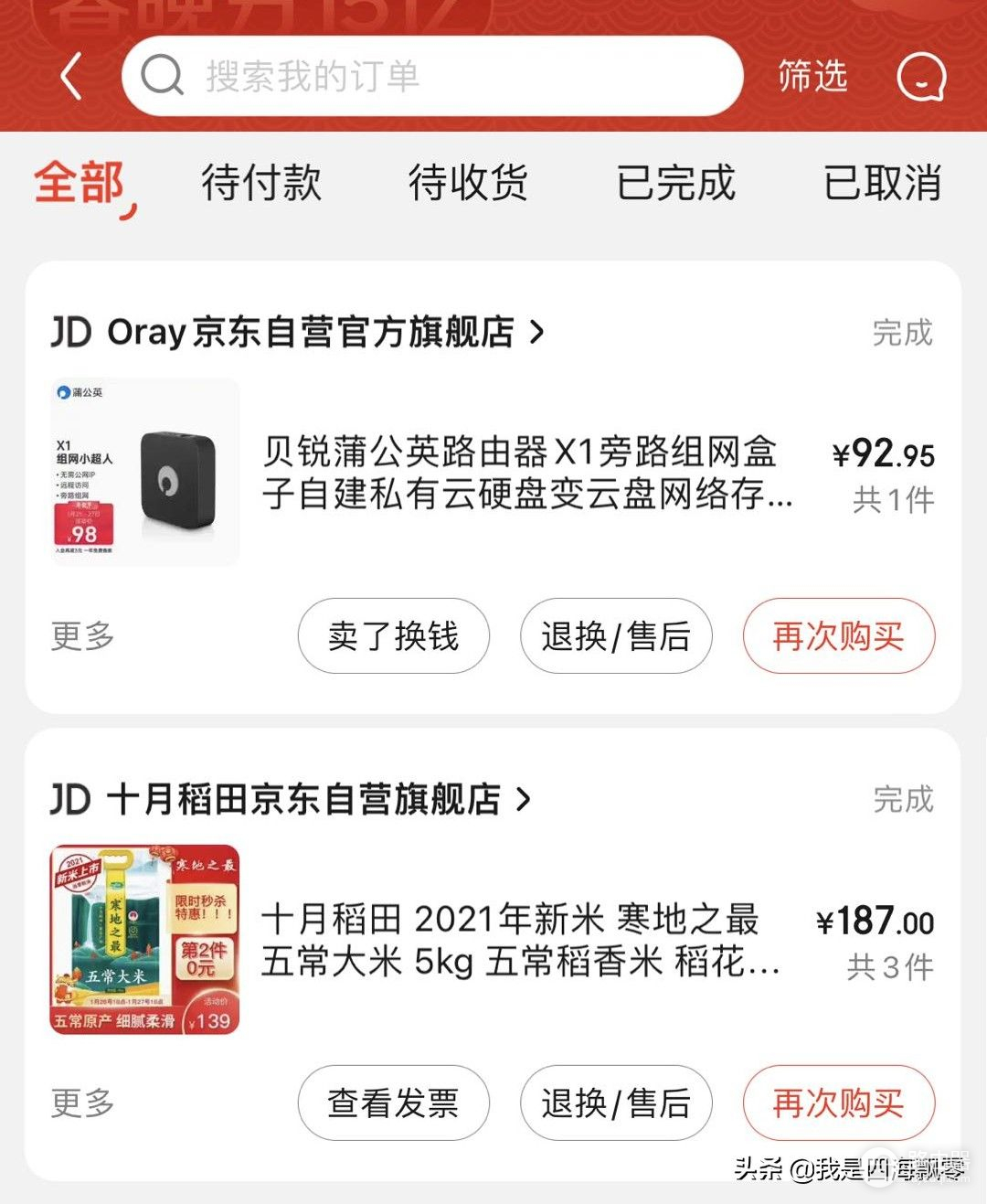Tap 再次购买 for the 十月稻田 rice
The image size is (987, 1204).
(838, 1103)
